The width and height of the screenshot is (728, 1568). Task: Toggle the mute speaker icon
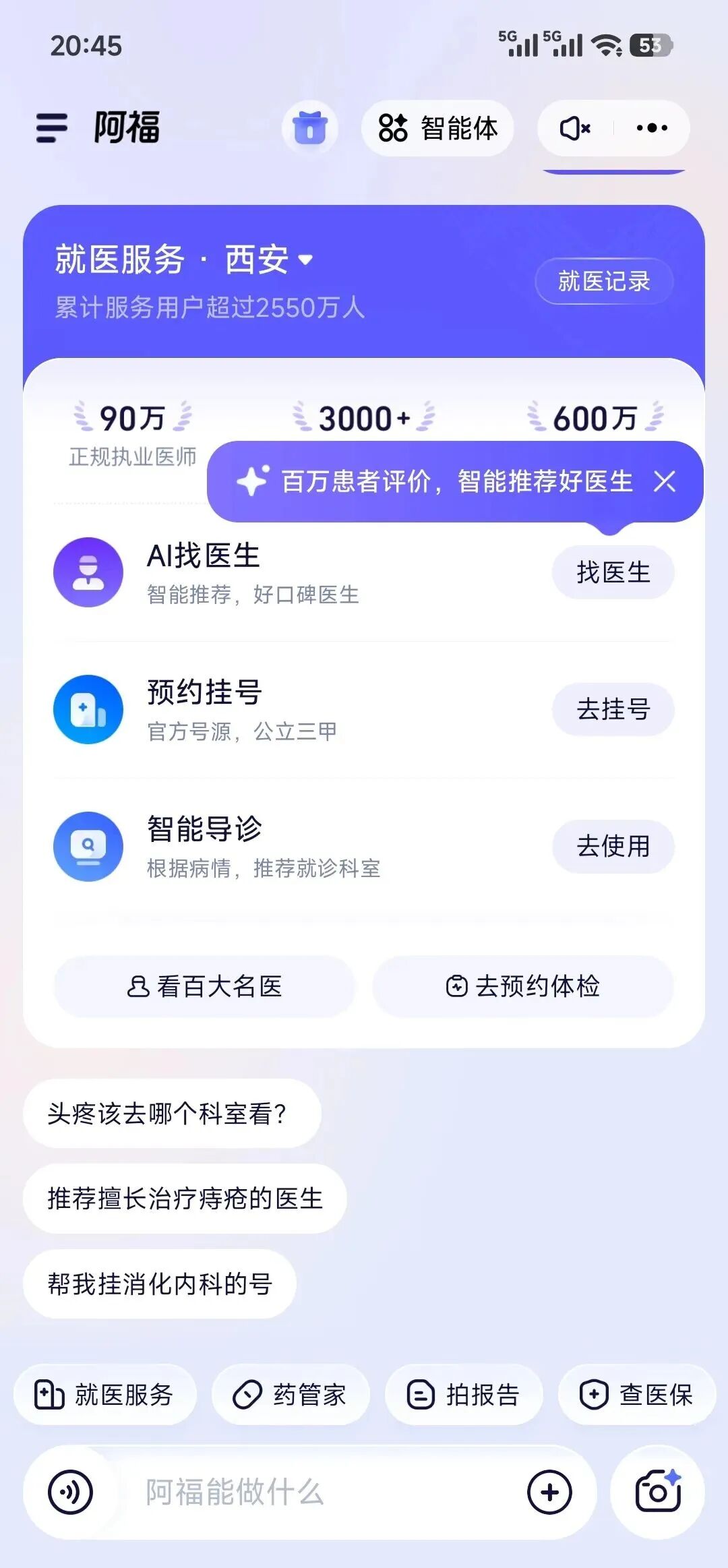575,128
